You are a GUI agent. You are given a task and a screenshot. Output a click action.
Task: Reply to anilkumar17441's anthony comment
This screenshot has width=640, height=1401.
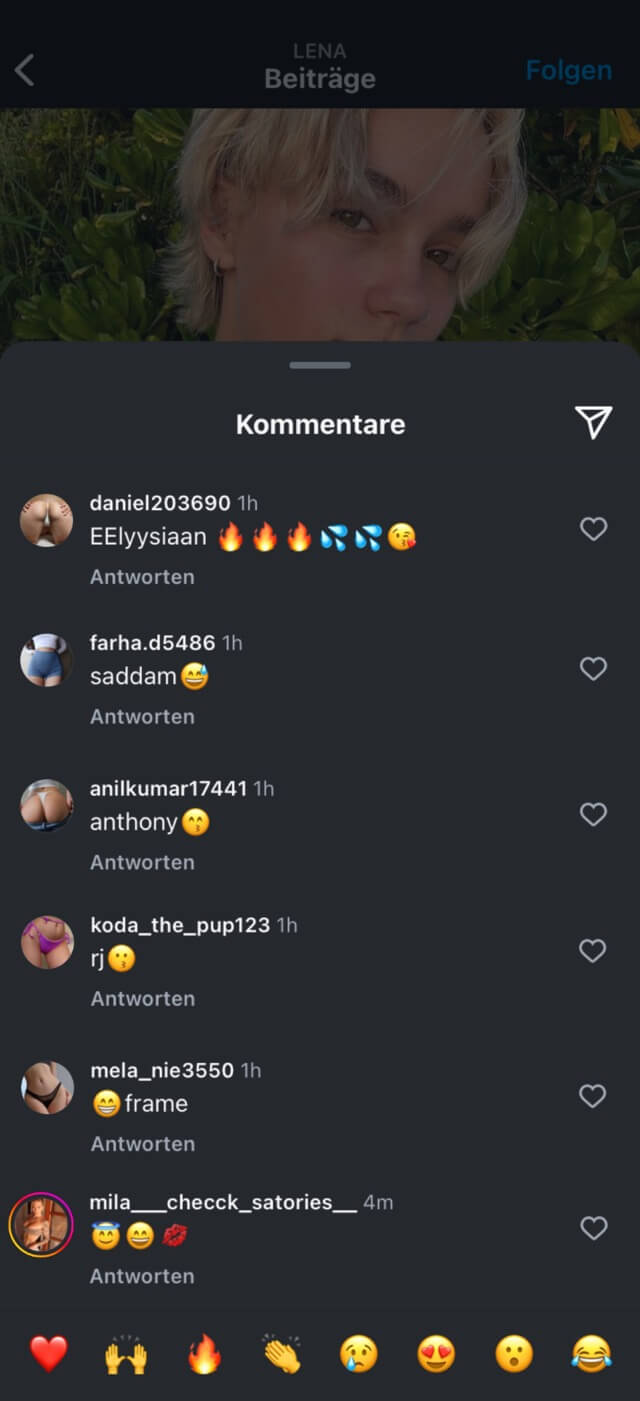[142, 862]
